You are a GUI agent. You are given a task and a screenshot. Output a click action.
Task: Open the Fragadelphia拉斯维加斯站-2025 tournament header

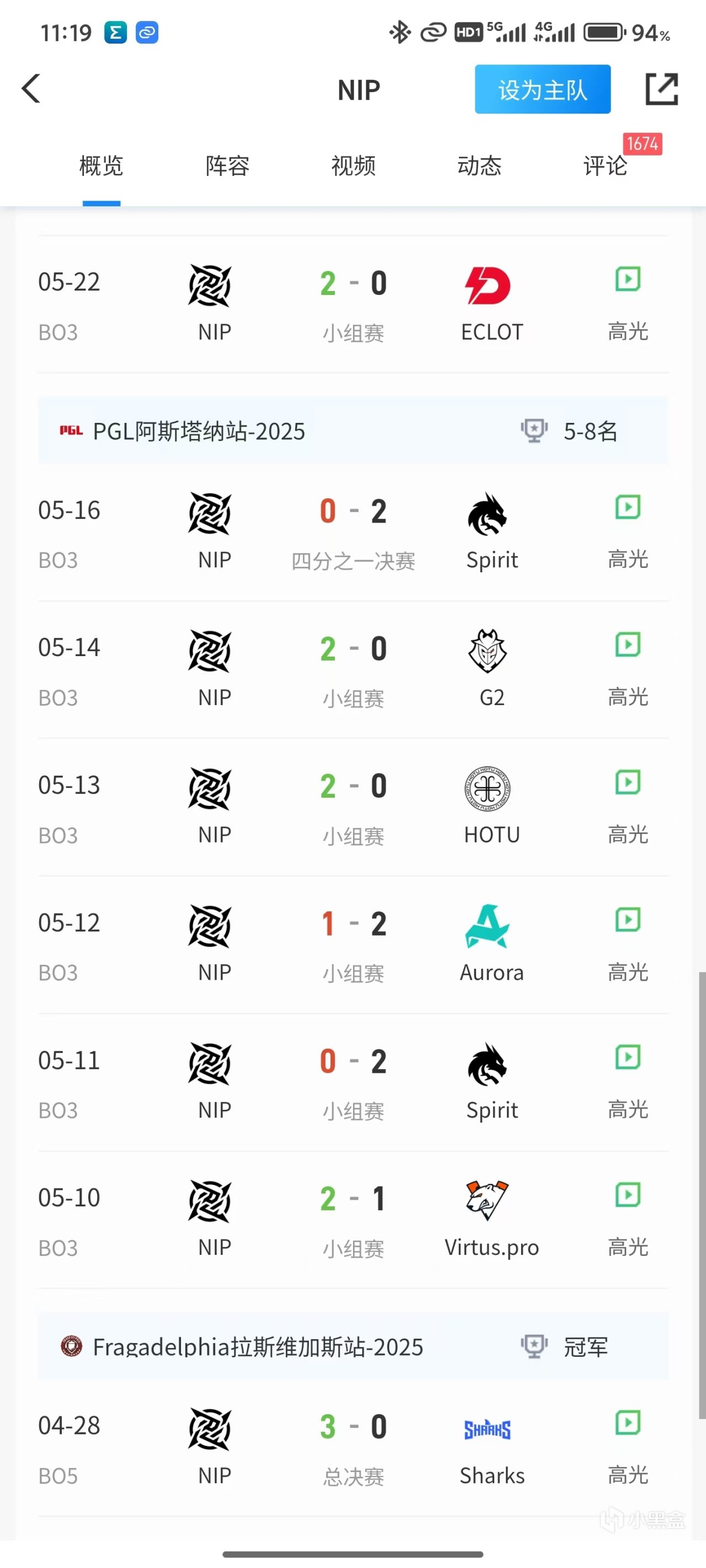pyautogui.click(x=352, y=1346)
